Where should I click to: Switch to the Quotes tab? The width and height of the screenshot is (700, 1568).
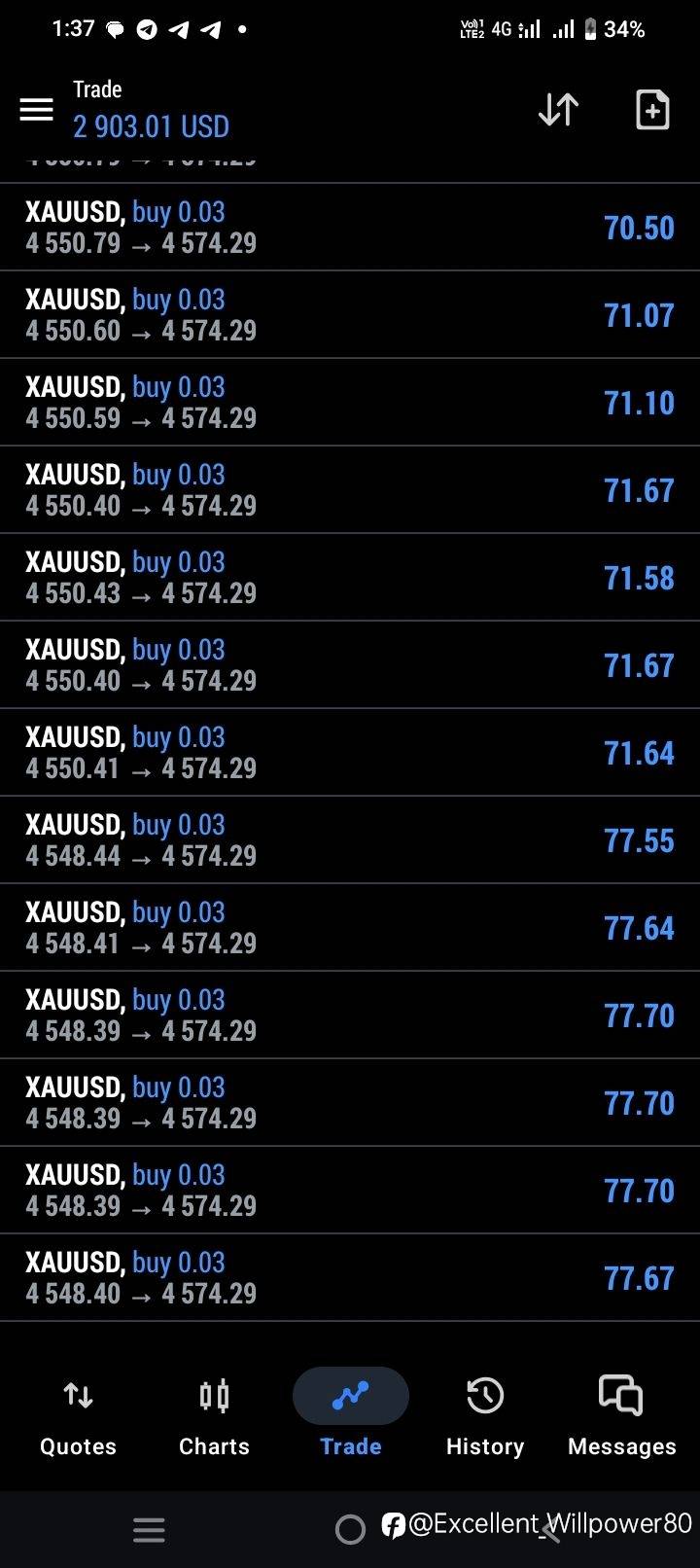pyautogui.click(x=78, y=1418)
